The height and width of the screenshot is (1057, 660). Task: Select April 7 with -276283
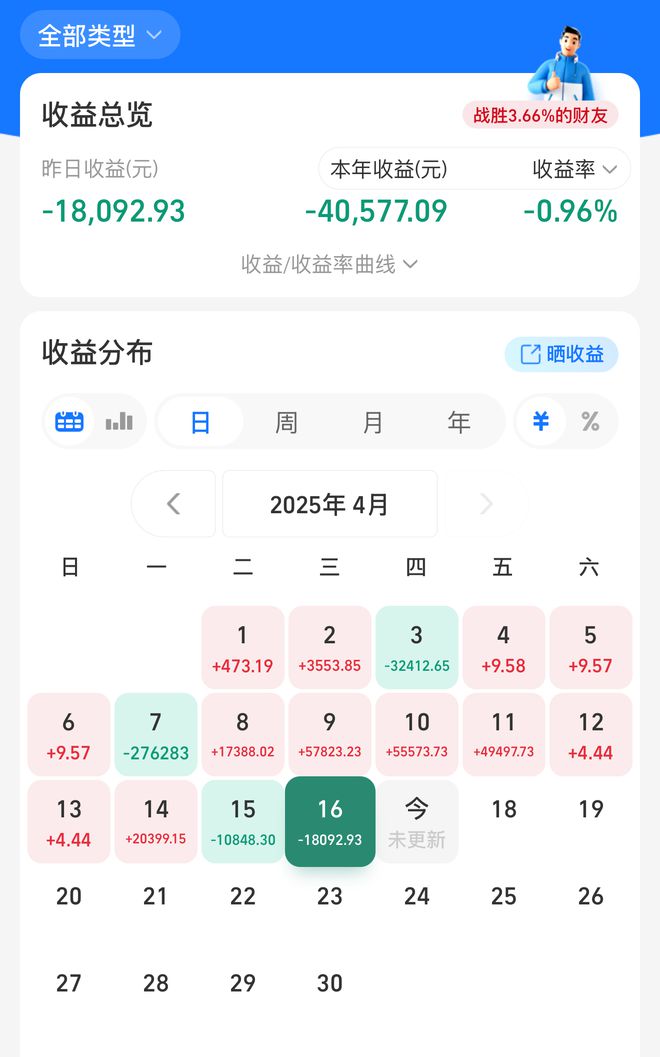point(155,734)
